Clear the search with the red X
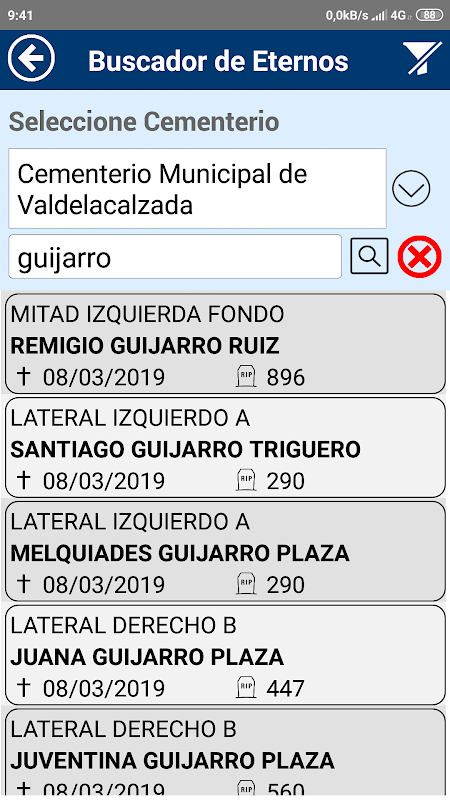This screenshot has height=800, width=450. [419, 257]
